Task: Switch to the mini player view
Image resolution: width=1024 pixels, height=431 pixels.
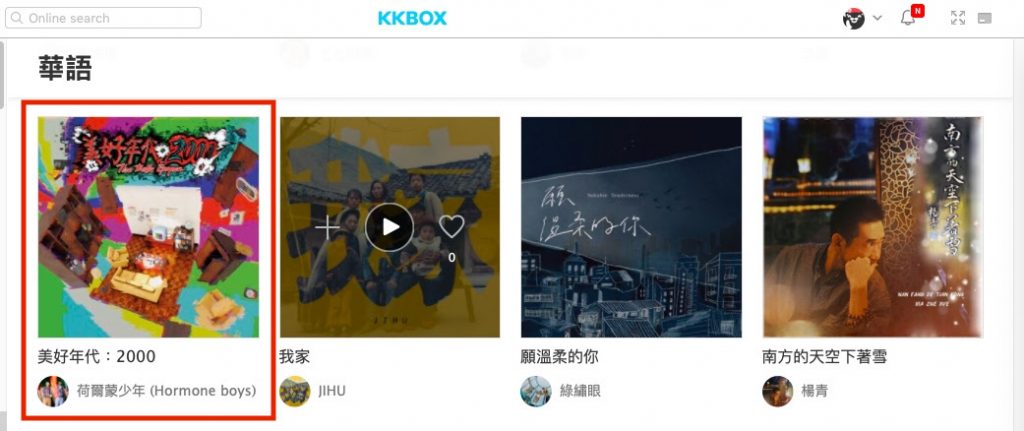Action: coord(985,18)
